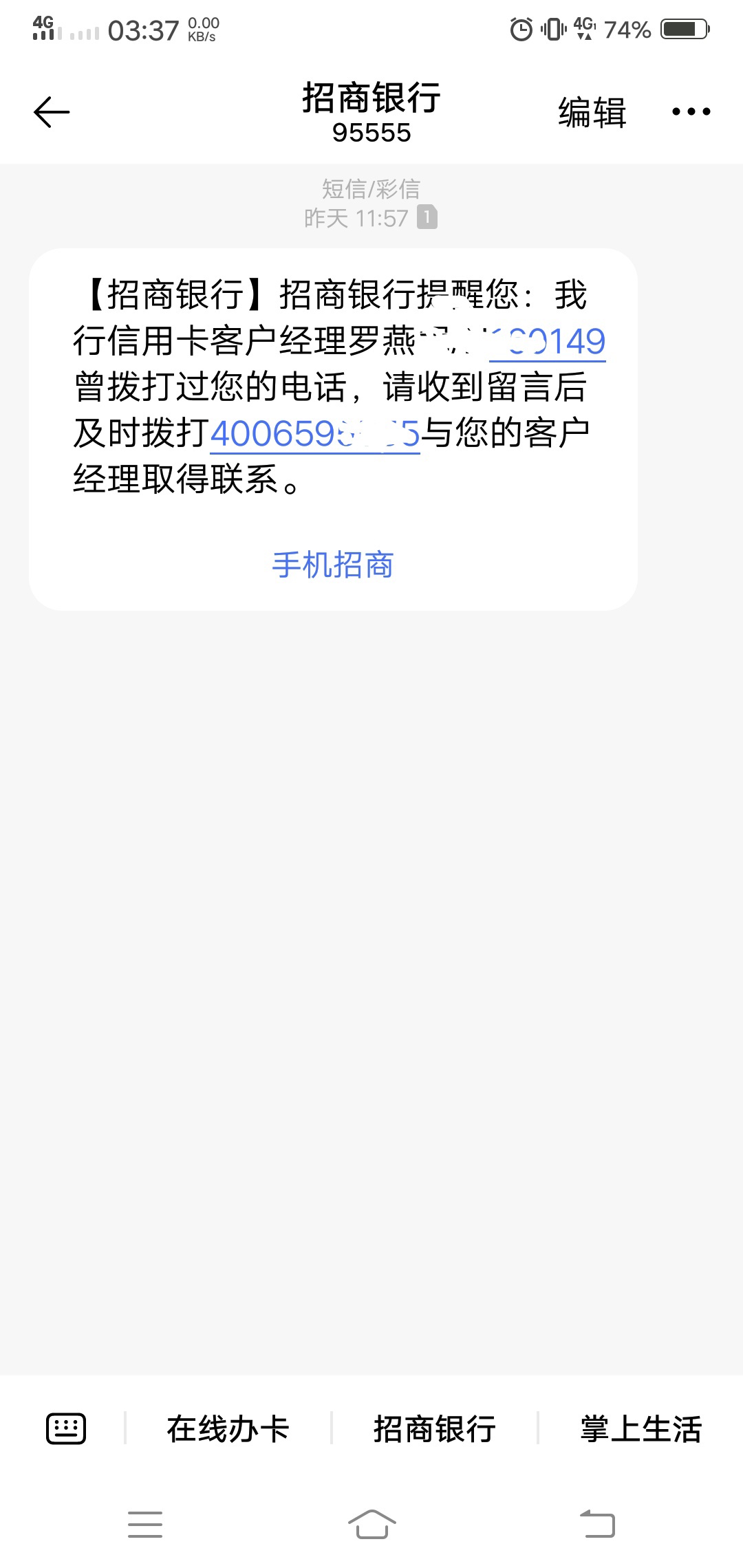Open the 手机招商 link
Image resolution: width=743 pixels, height=1568 pixels.
[x=333, y=565]
